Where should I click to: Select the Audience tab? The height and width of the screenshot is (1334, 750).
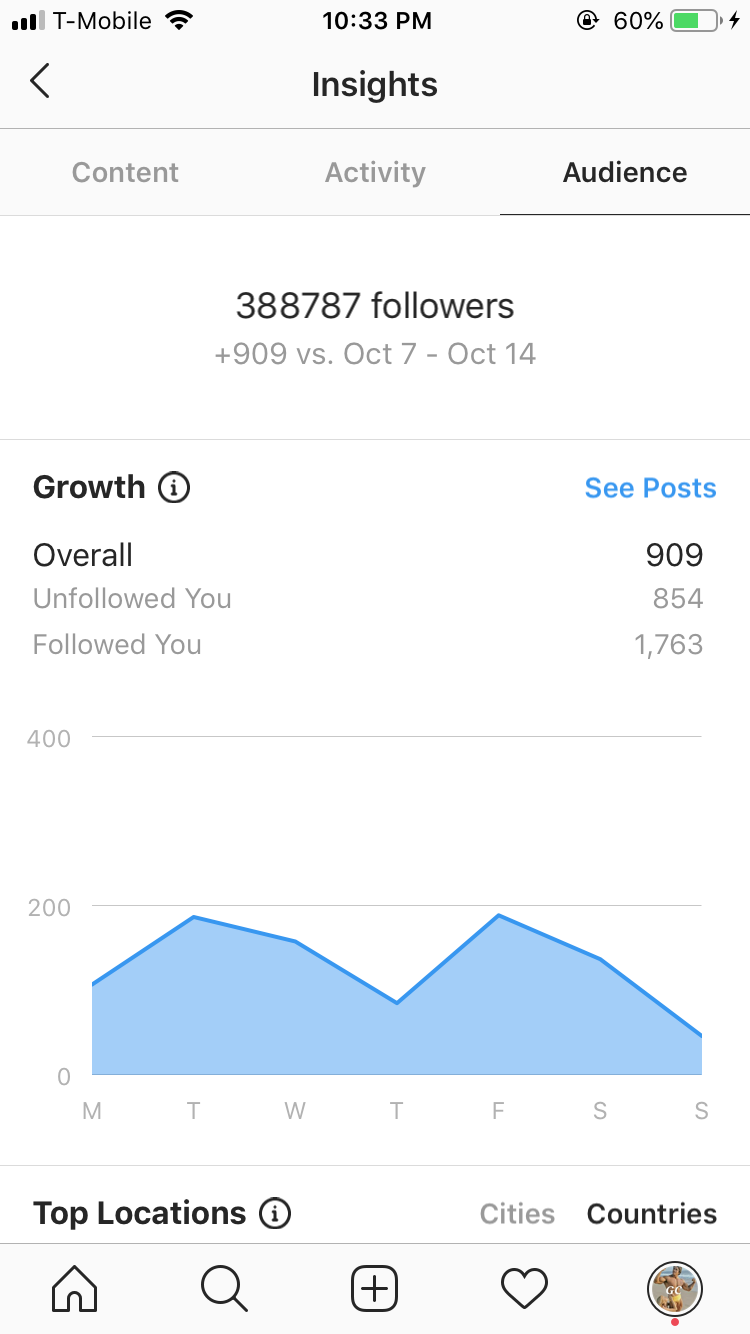point(625,172)
